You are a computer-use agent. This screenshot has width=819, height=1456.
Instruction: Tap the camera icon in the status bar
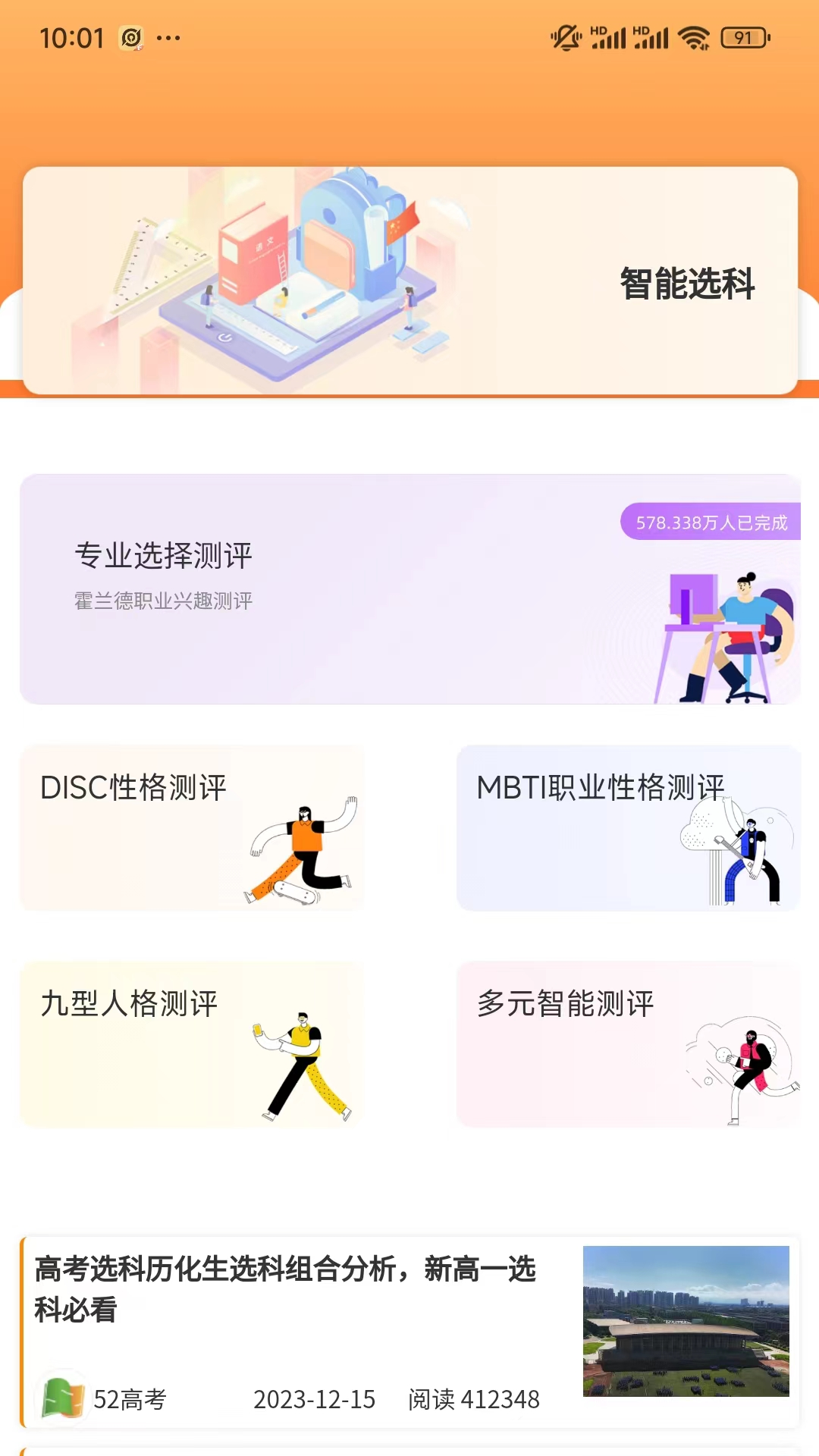click(129, 36)
